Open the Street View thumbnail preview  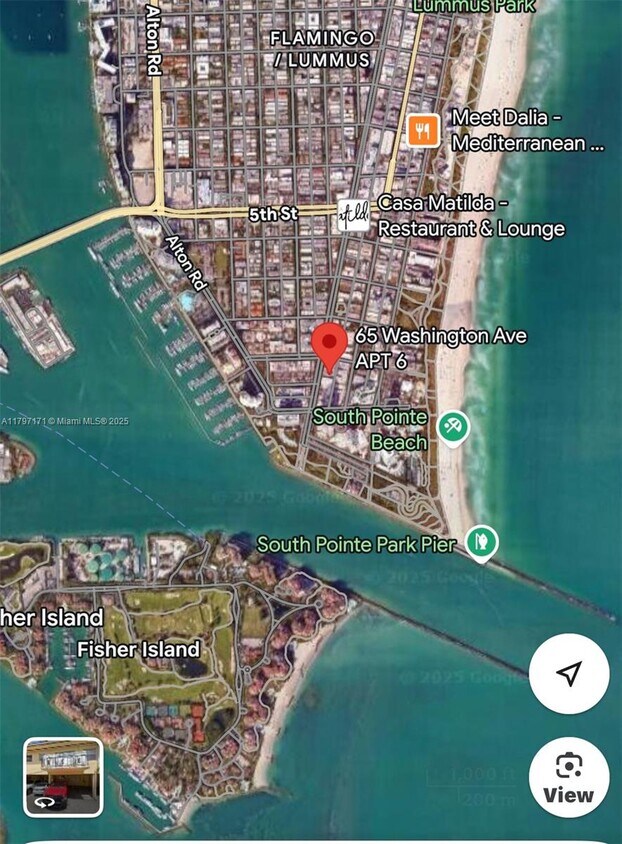(x=63, y=777)
